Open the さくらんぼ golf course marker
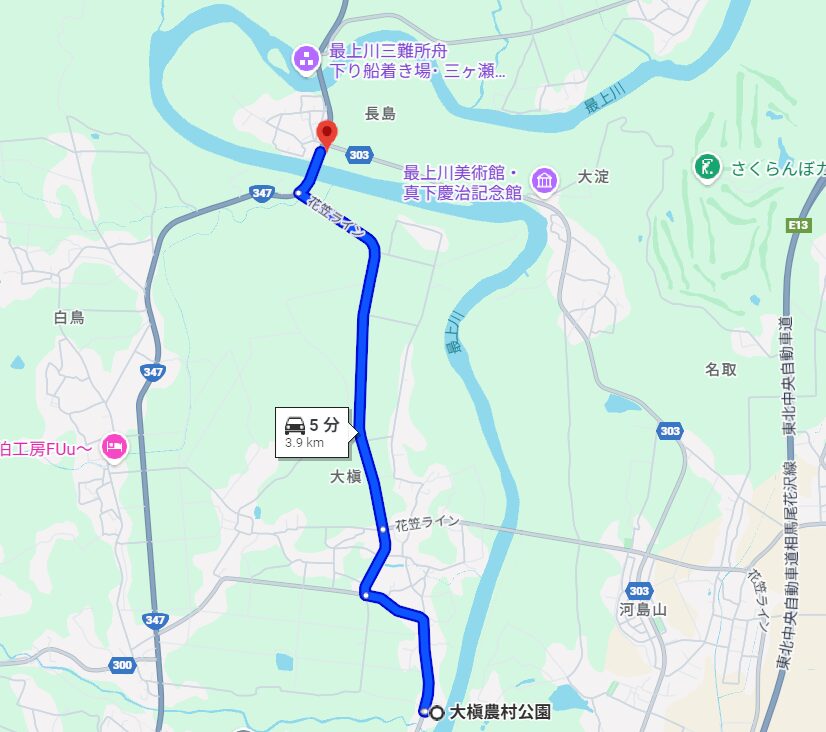 point(707,167)
